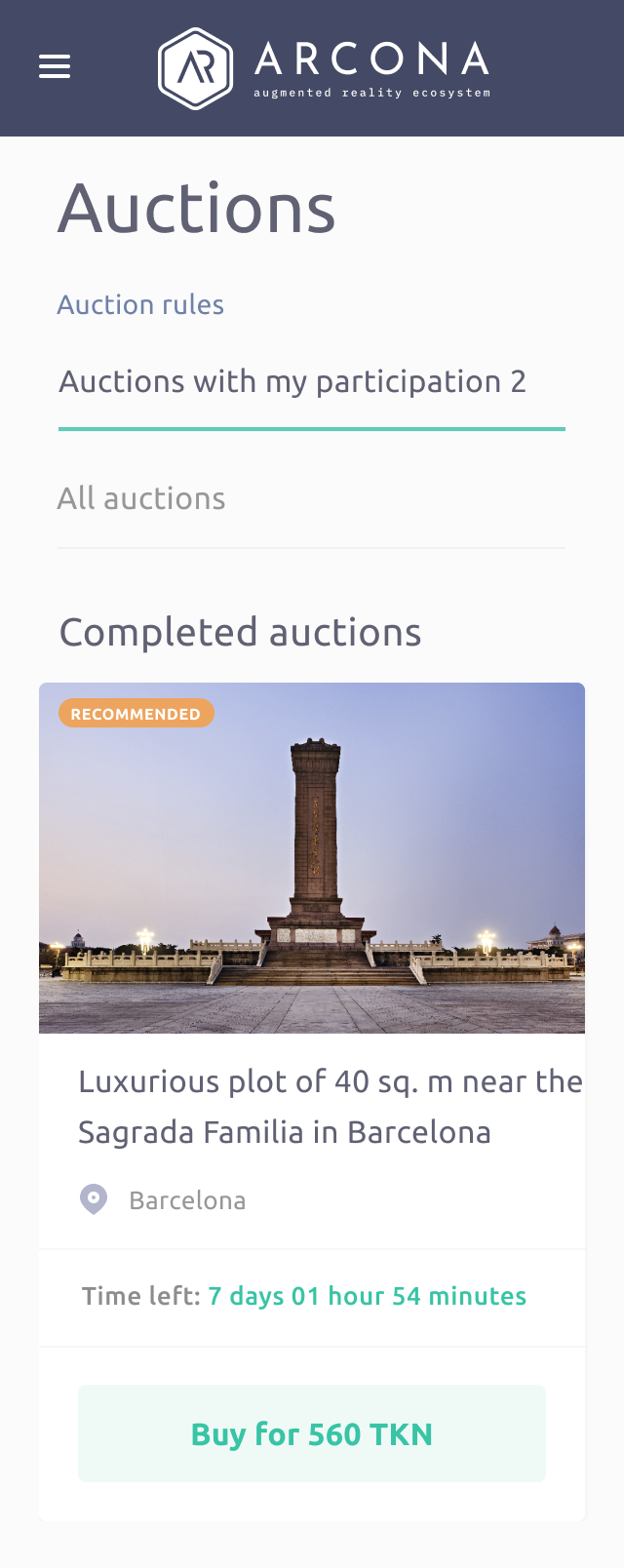624x1568 pixels.
Task: Tap the Buy for 560 TKN button
Action: coord(312,1433)
